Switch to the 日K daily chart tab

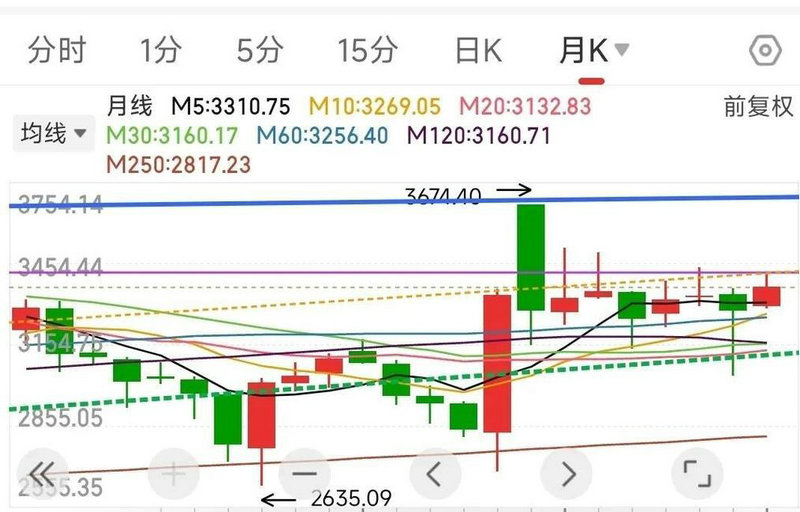(478, 50)
